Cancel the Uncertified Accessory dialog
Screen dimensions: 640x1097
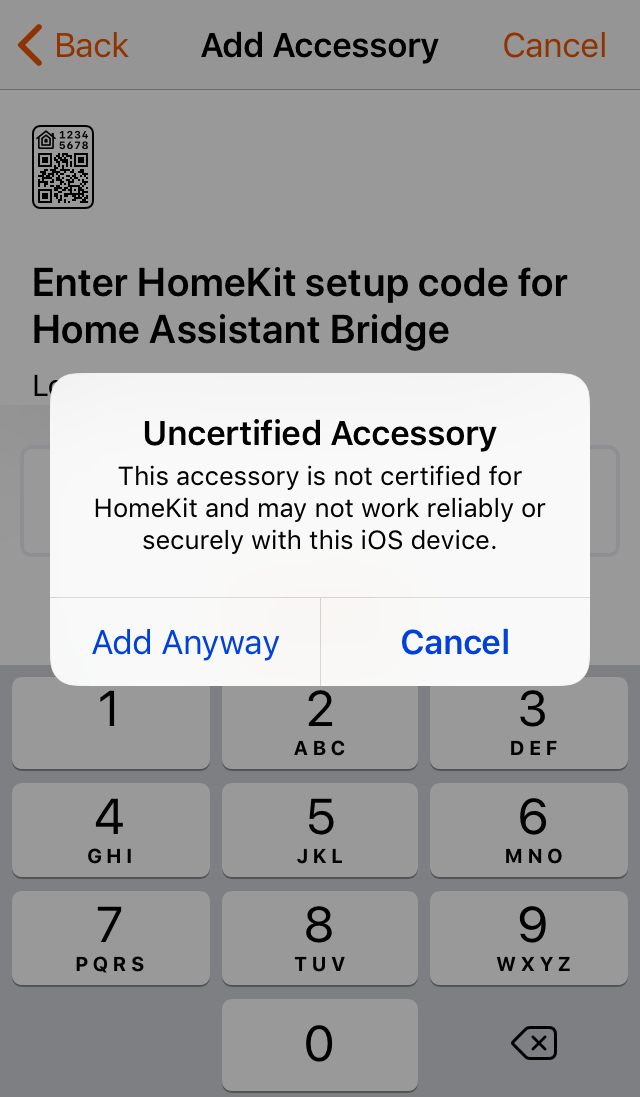455,642
